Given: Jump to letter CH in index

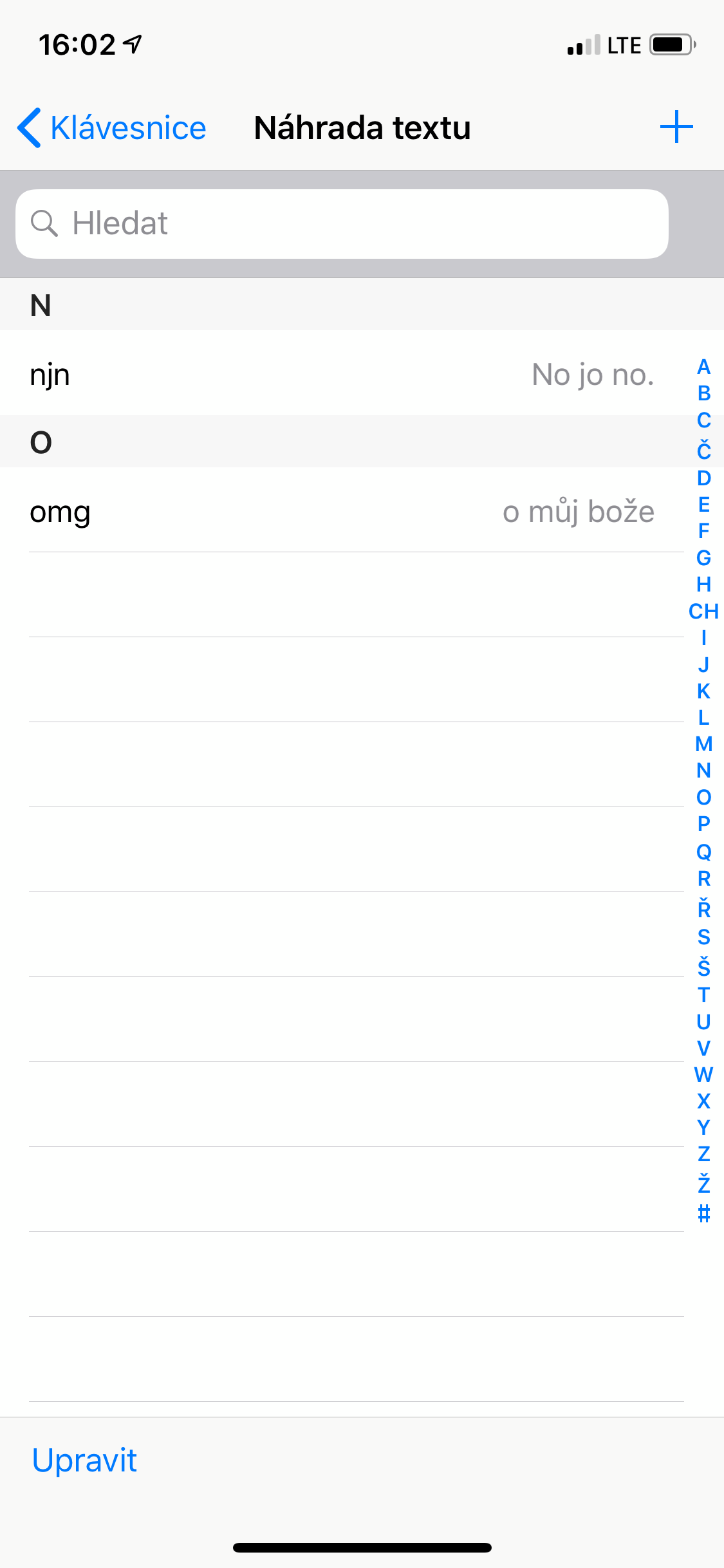Looking at the screenshot, I should (x=703, y=611).
